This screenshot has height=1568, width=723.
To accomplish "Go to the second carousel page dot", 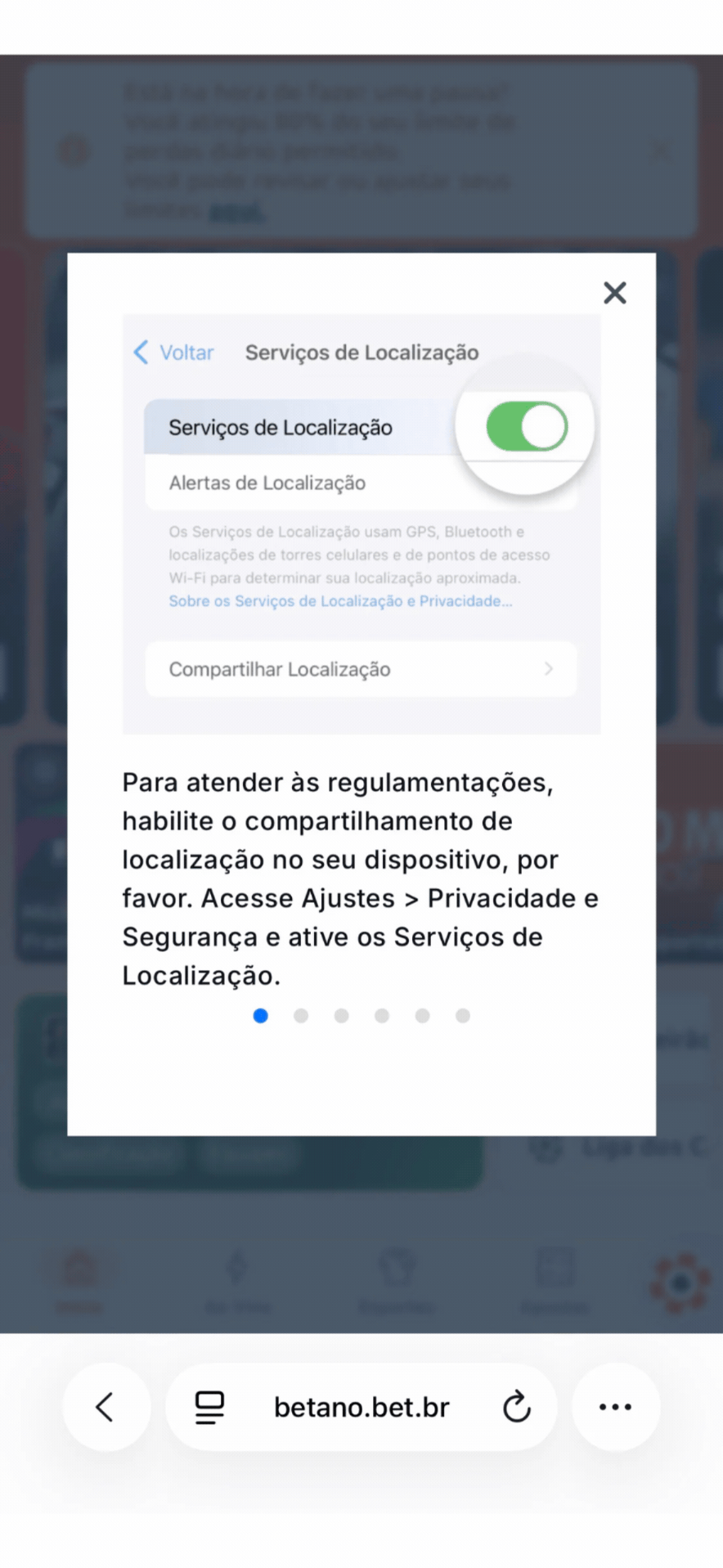I will pos(301,1016).
